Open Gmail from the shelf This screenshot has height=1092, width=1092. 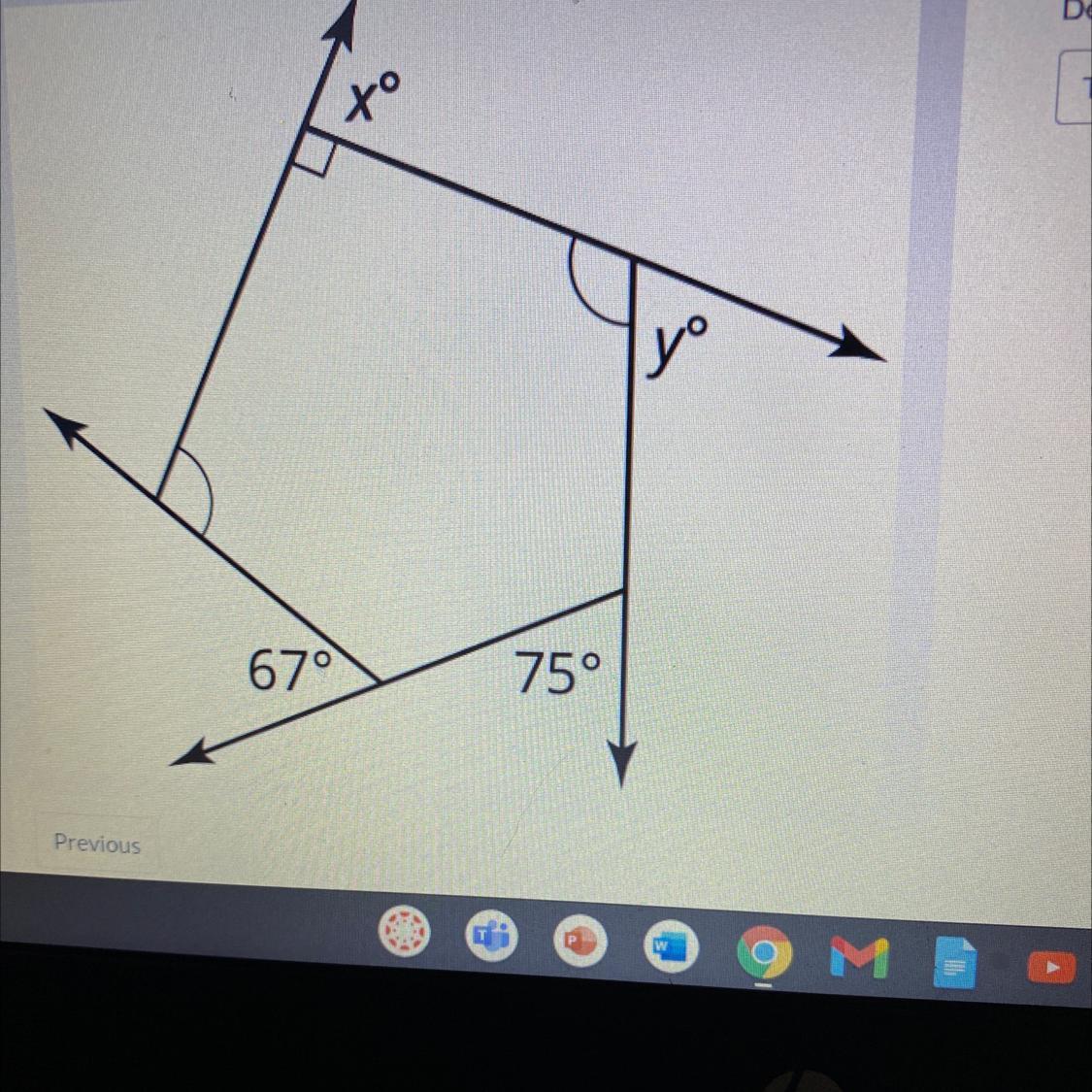[858, 959]
